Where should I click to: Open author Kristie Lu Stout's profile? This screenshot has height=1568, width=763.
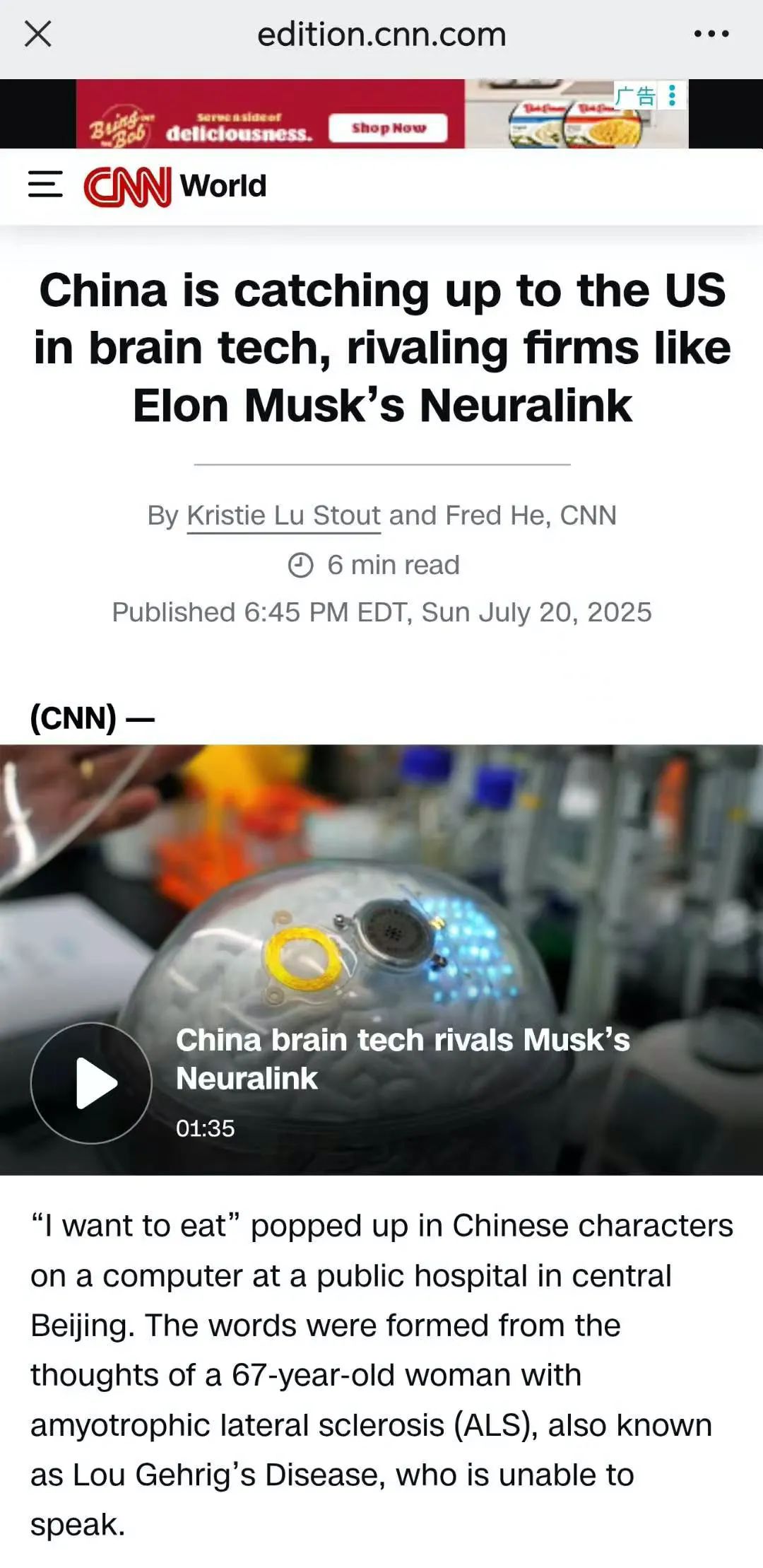[x=283, y=515]
